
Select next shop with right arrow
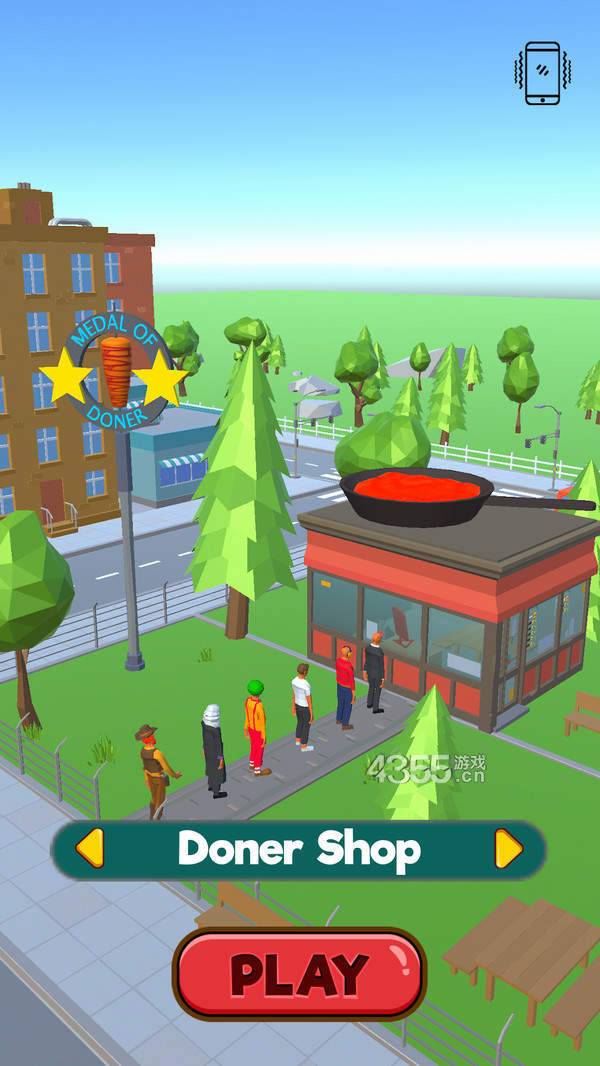pyautogui.click(x=509, y=849)
